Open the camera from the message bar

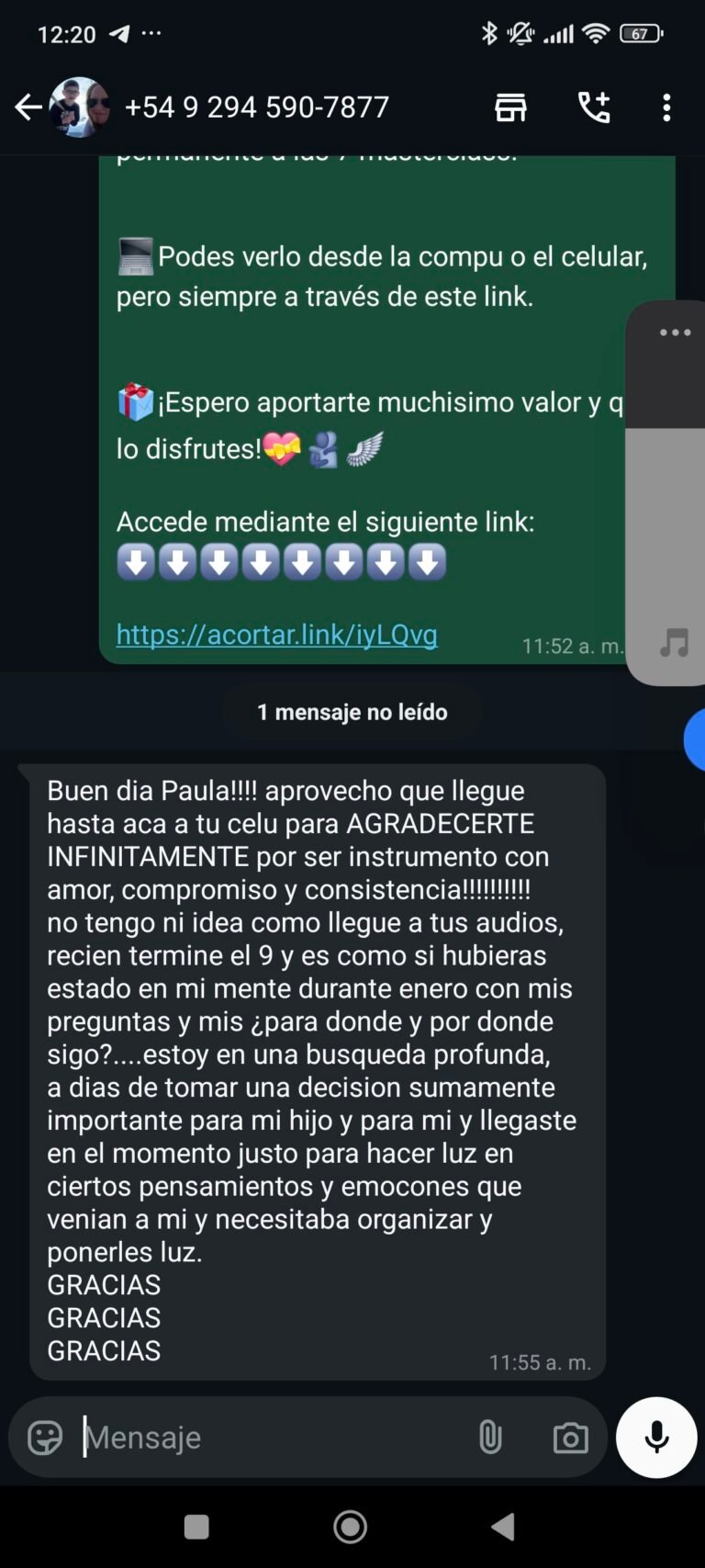pyautogui.click(x=570, y=1436)
